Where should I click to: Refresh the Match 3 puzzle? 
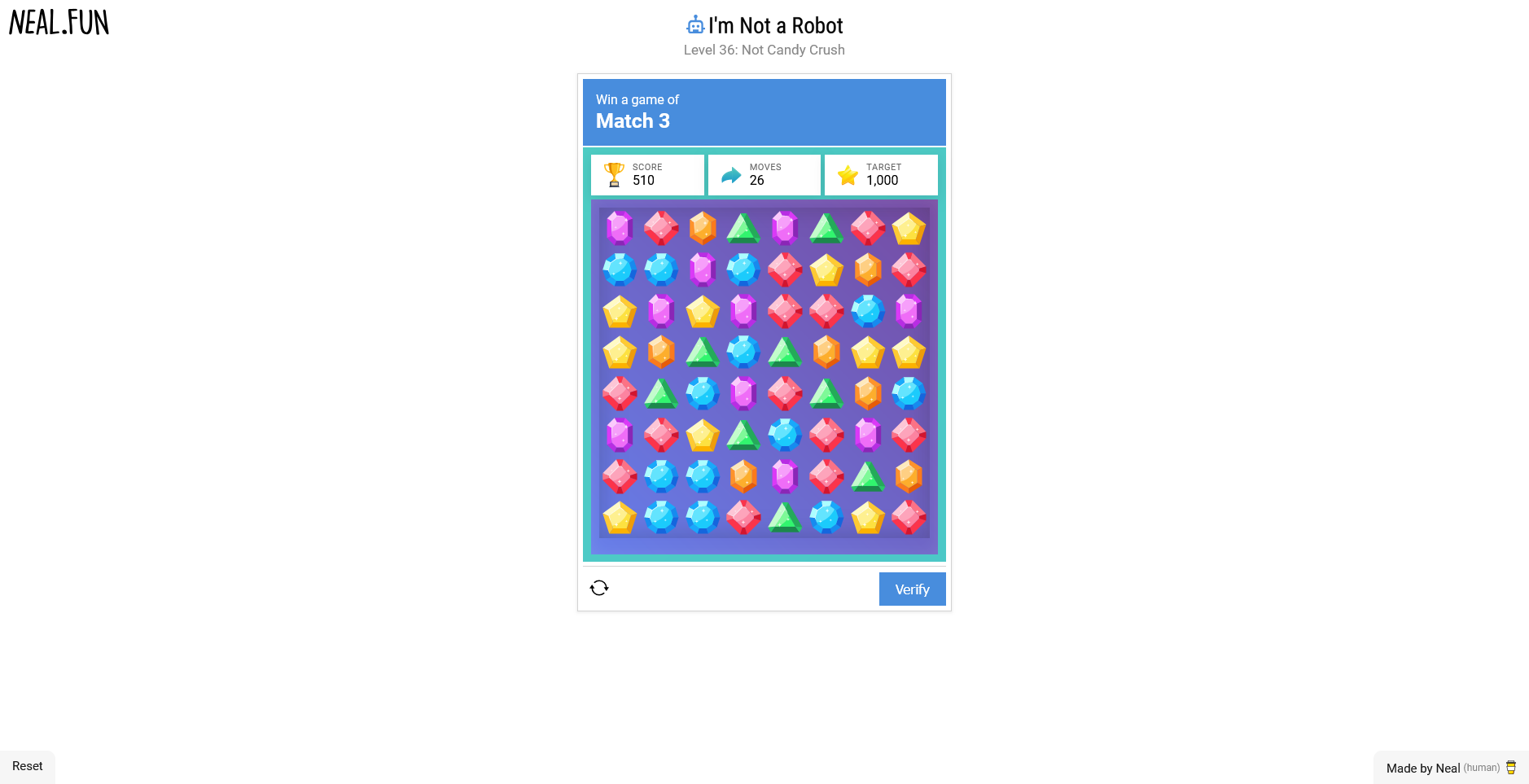[599, 588]
